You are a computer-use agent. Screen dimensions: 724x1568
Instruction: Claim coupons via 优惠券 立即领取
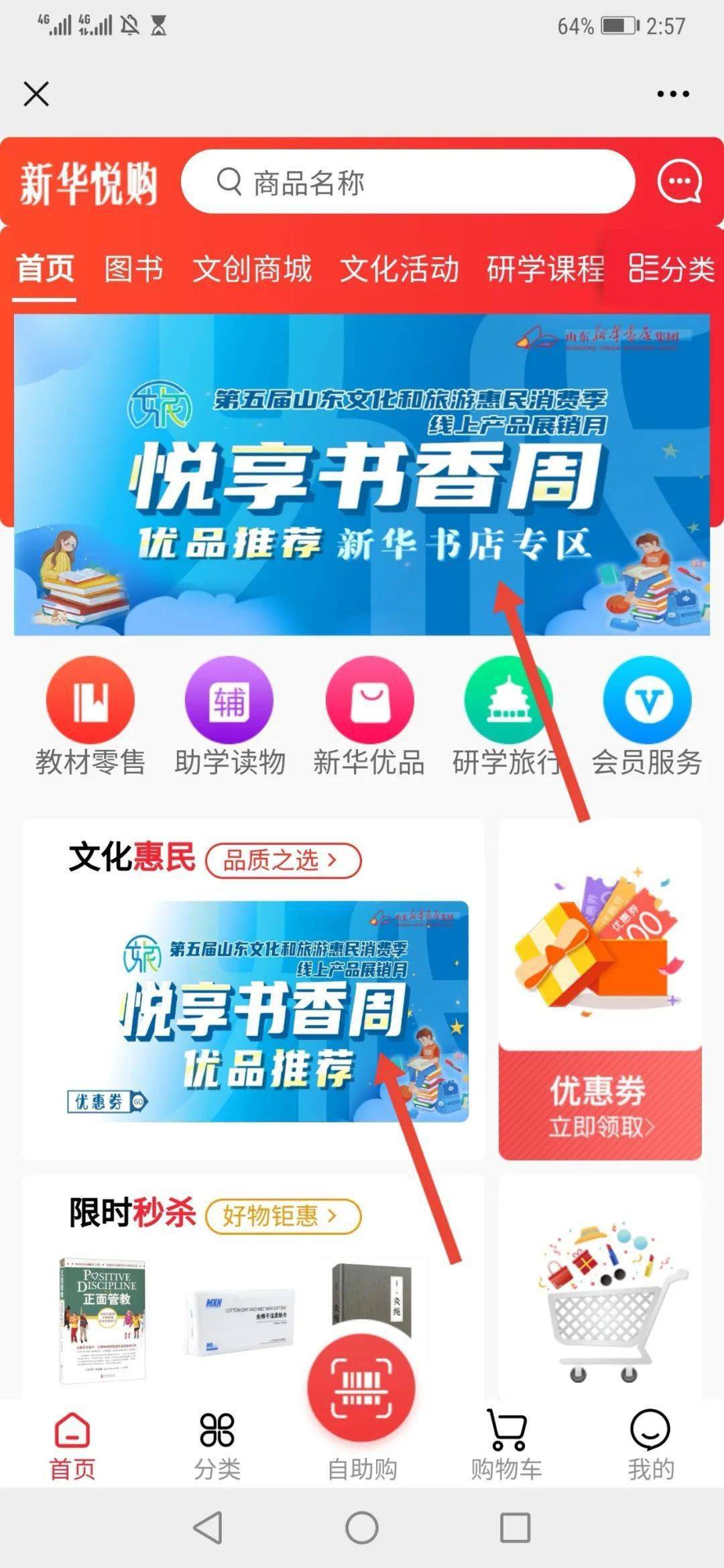tap(600, 1106)
